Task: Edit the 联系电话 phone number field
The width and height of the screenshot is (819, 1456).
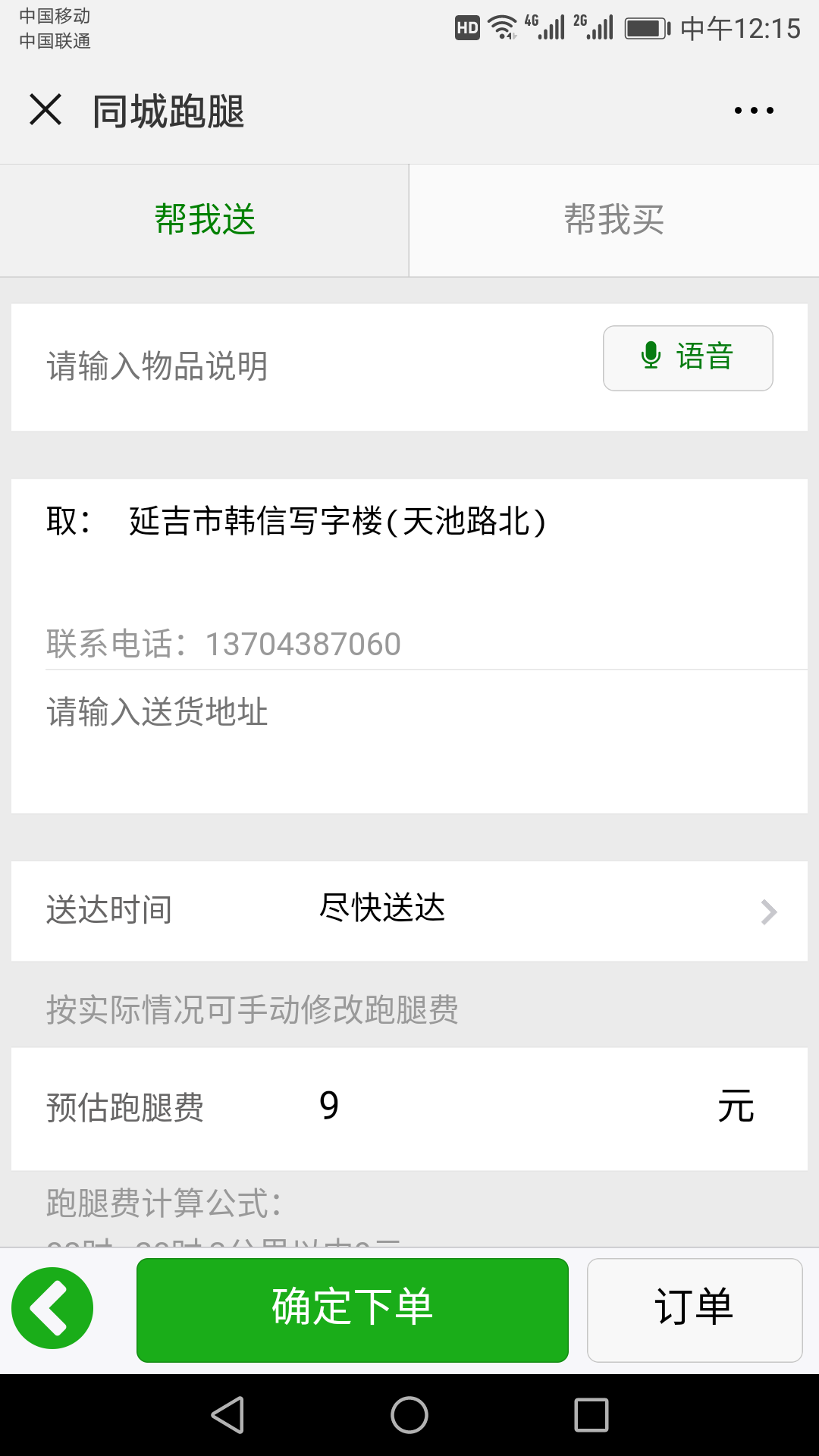Action: (x=425, y=644)
